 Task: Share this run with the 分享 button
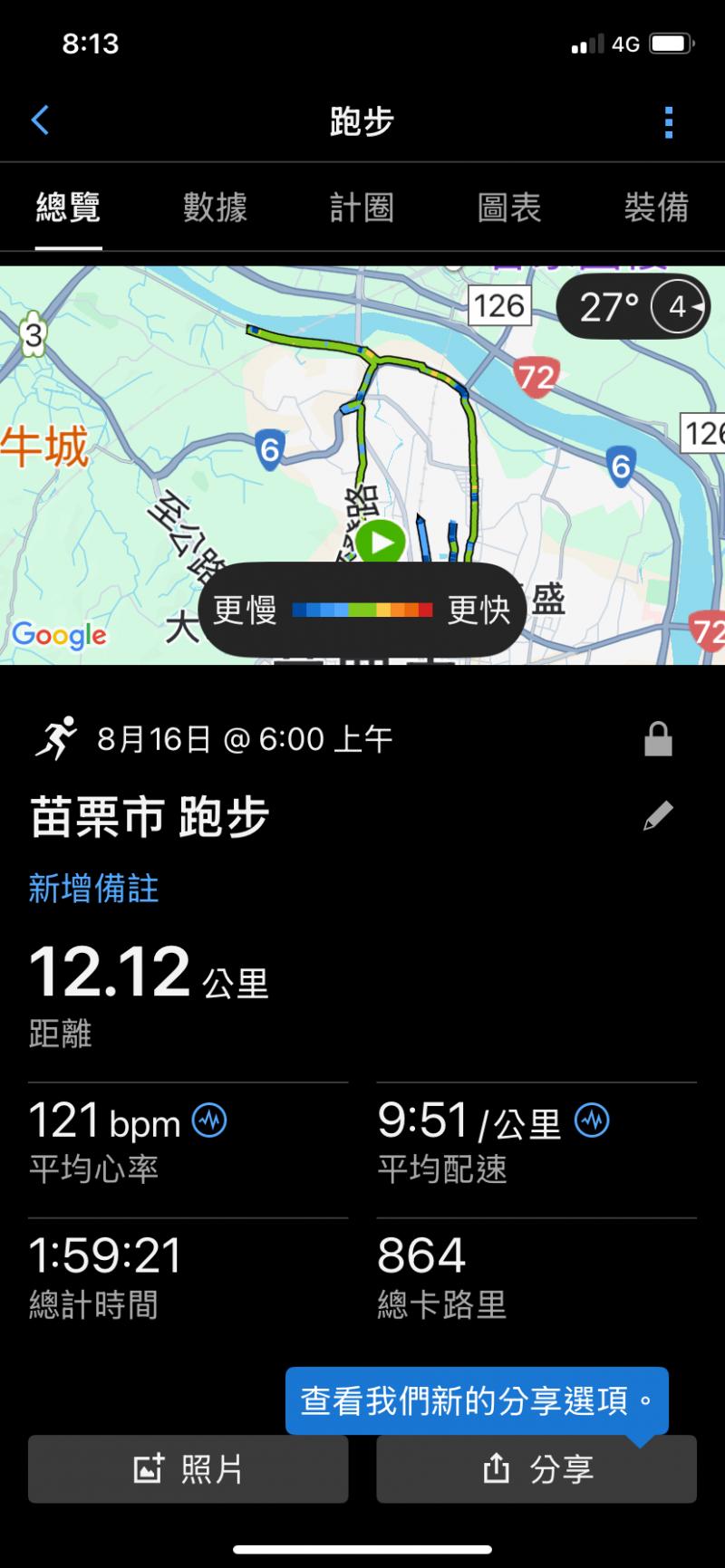536,1468
